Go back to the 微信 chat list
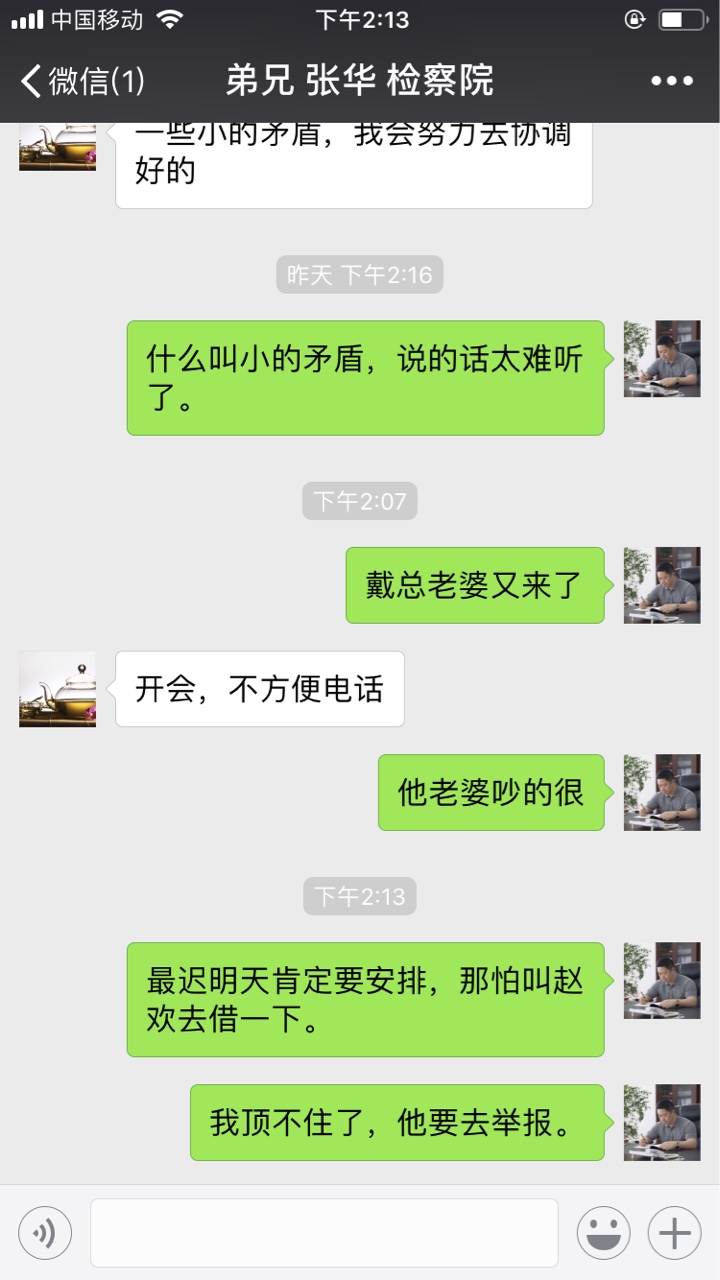This screenshot has width=720, height=1280. [x=82, y=81]
